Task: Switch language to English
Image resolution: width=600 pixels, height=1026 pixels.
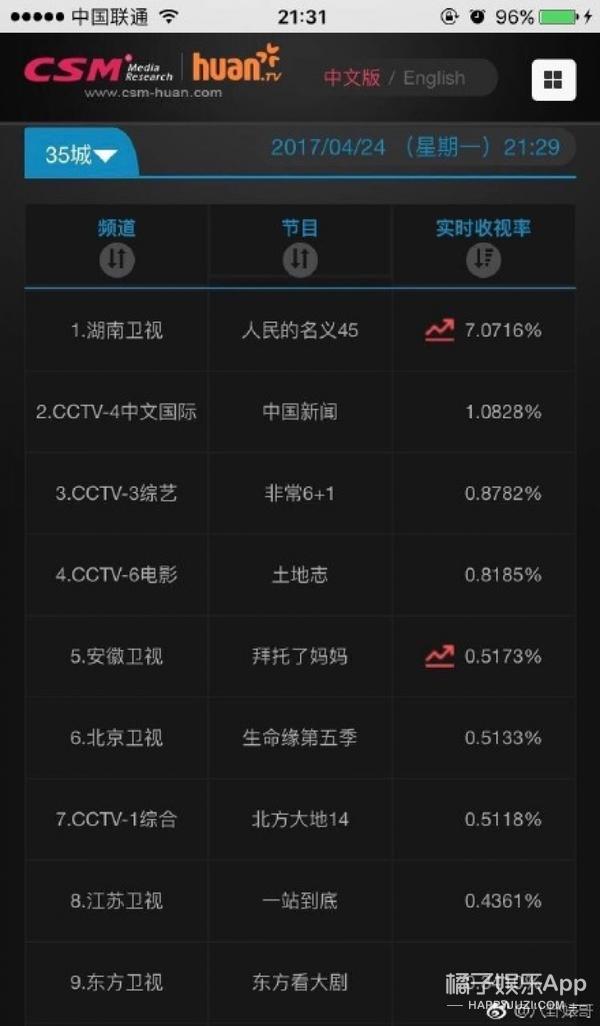Action: [x=434, y=78]
